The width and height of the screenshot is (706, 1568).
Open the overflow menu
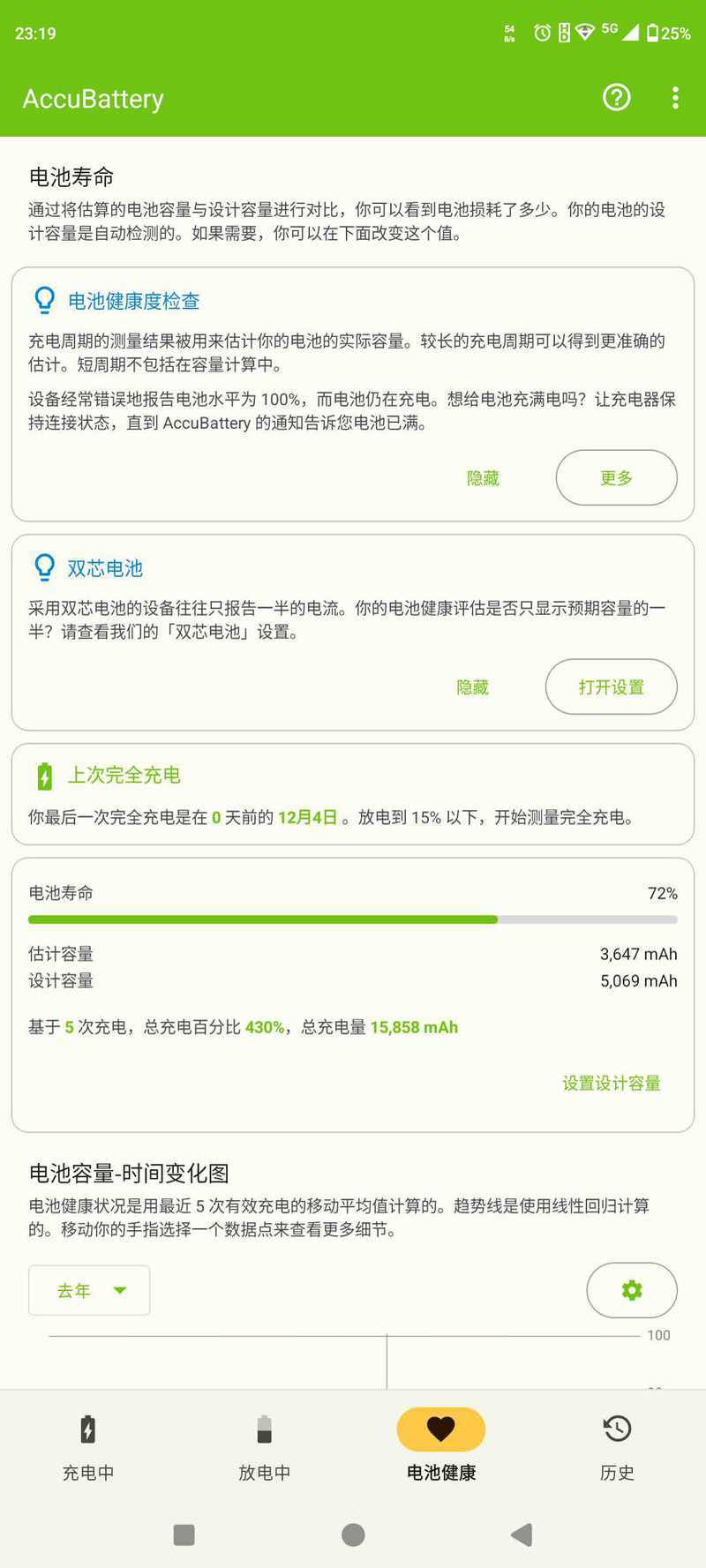tap(675, 98)
